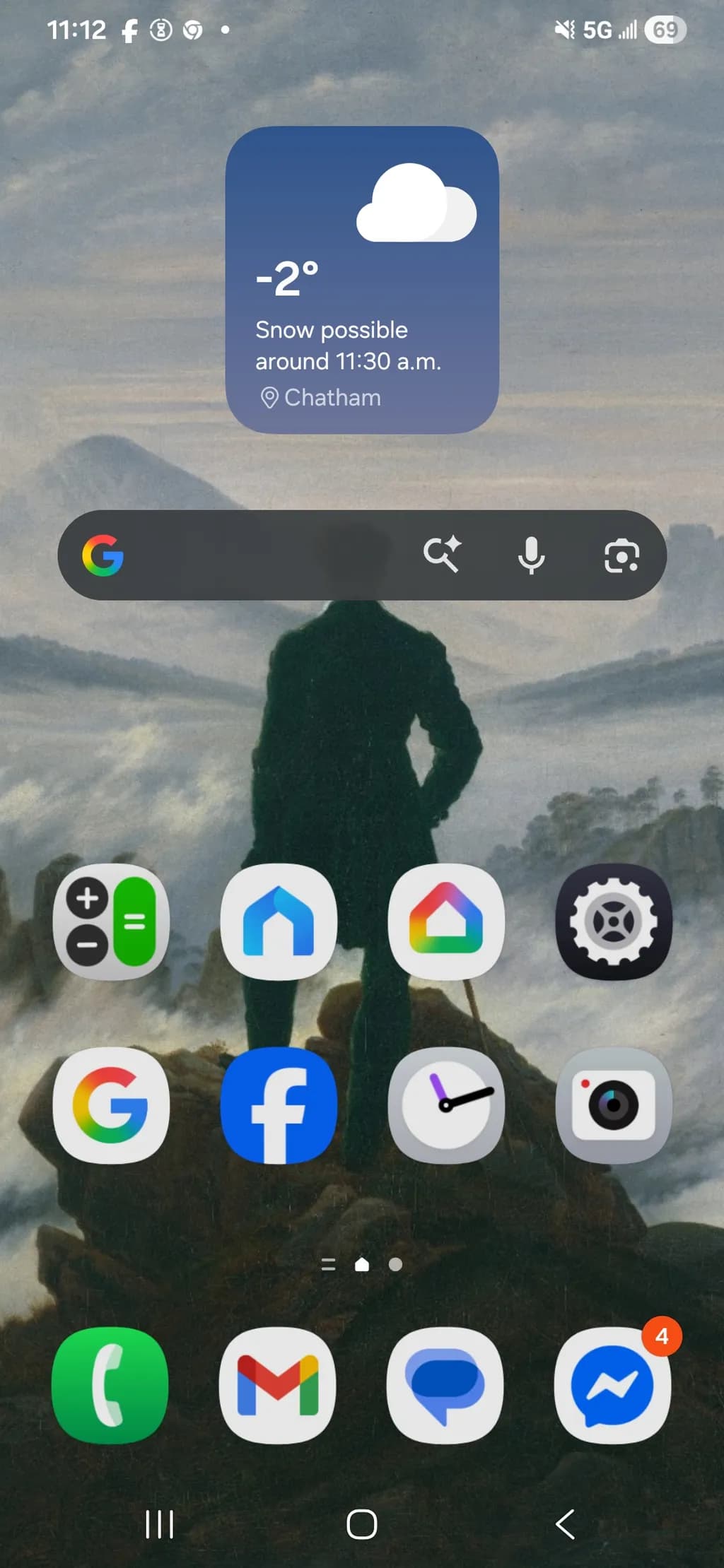Open the gear-shaped Settings app
The image size is (724, 1568).
[614, 921]
